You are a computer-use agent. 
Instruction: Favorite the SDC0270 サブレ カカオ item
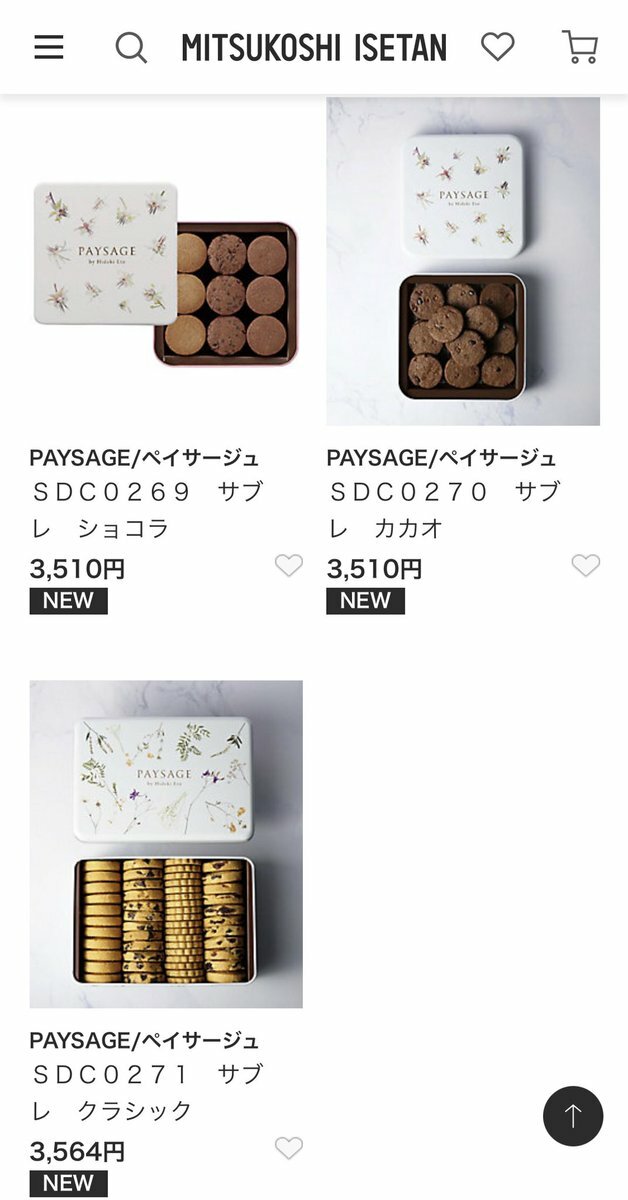(586, 566)
